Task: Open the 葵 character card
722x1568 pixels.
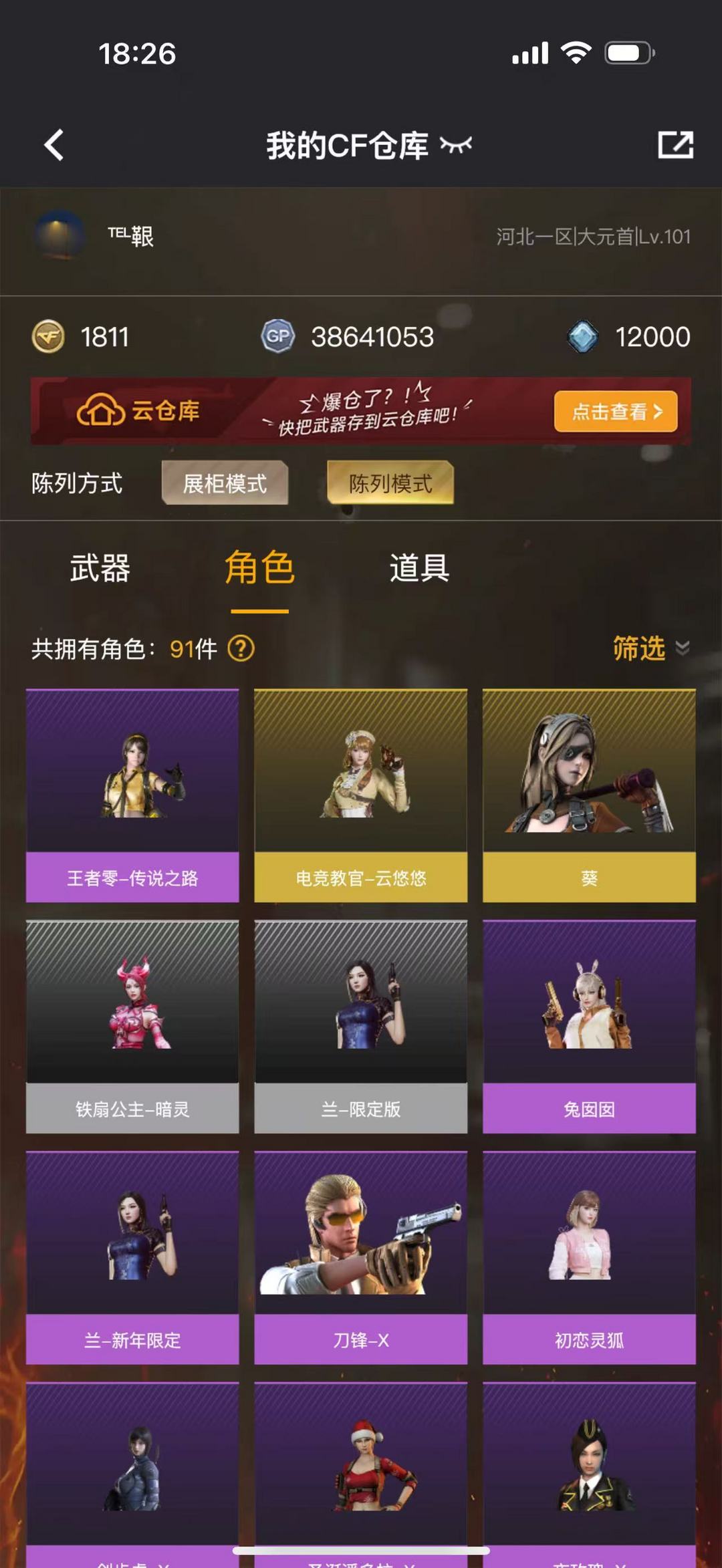Action: (588, 795)
